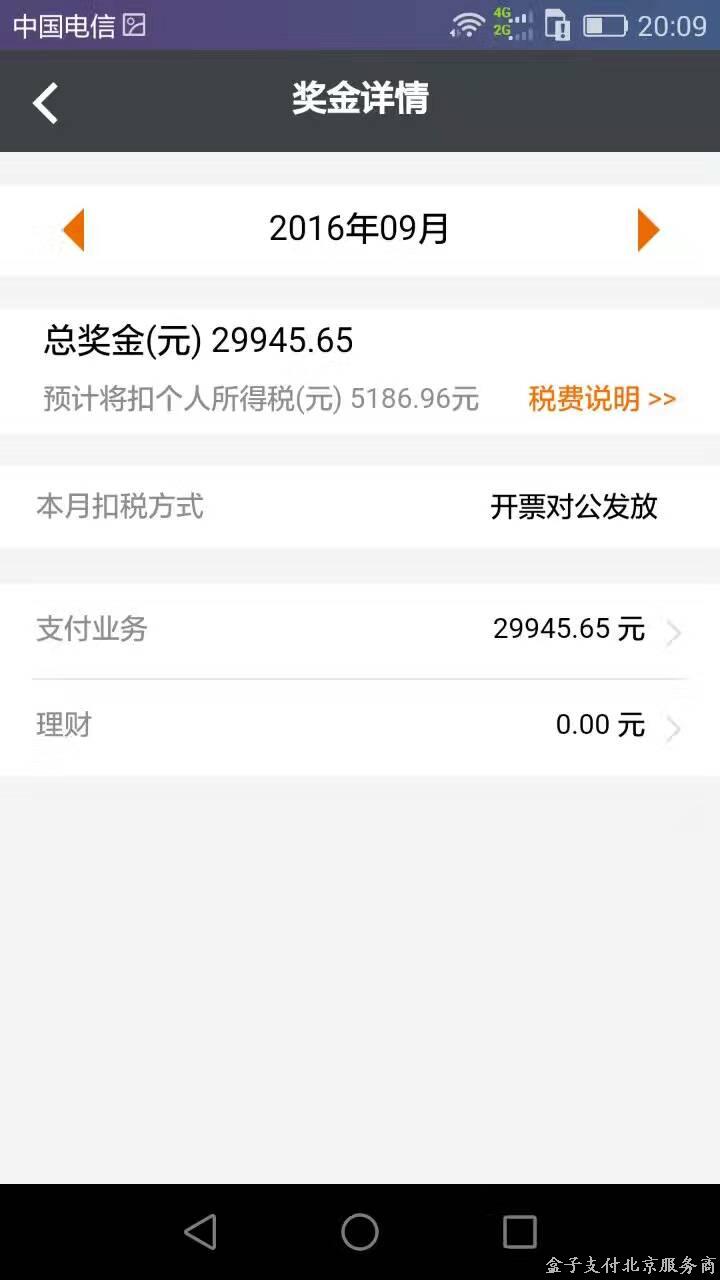This screenshot has height=1280, width=720.
Task: Open the 理财 bonus details
Action: coord(360,727)
